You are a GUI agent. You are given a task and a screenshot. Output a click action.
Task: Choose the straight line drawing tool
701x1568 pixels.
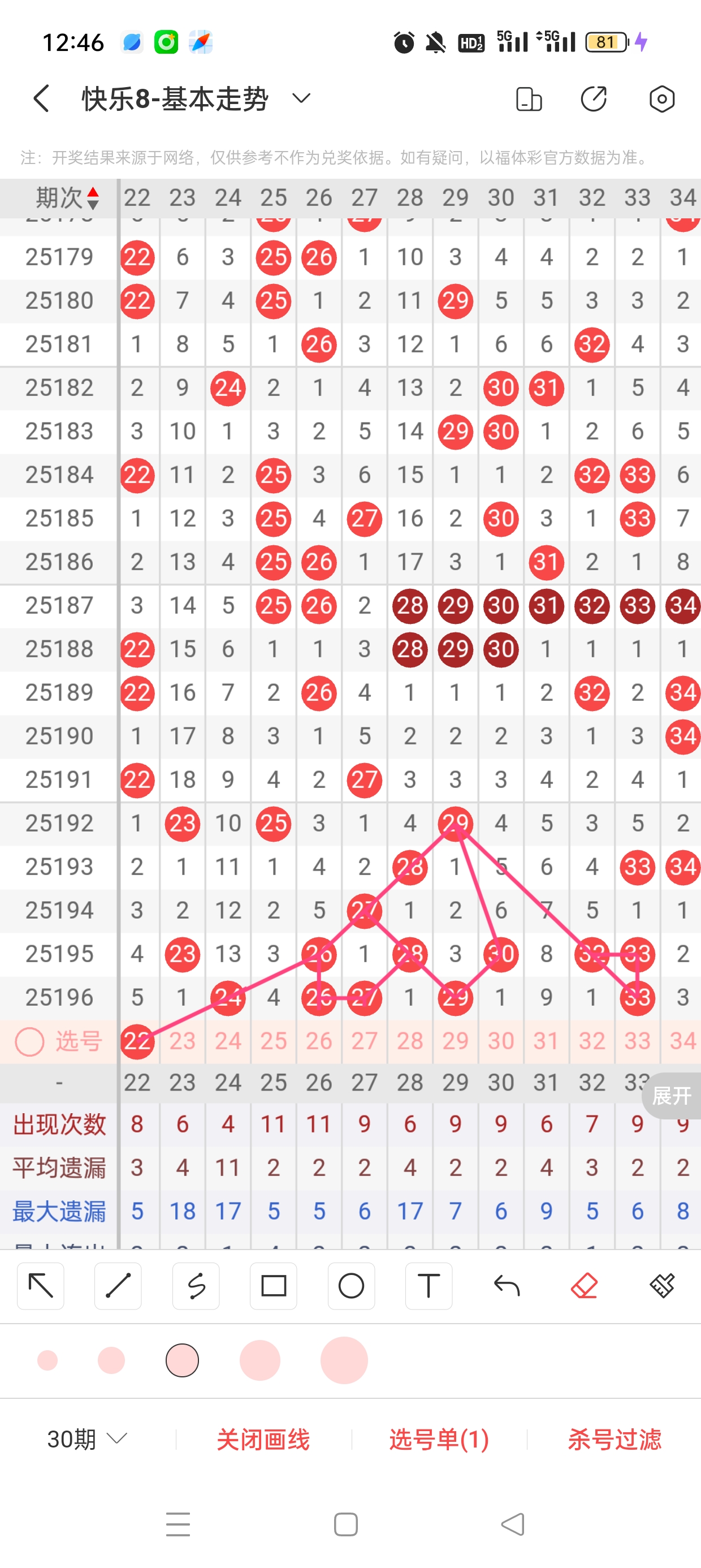(x=118, y=1286)
